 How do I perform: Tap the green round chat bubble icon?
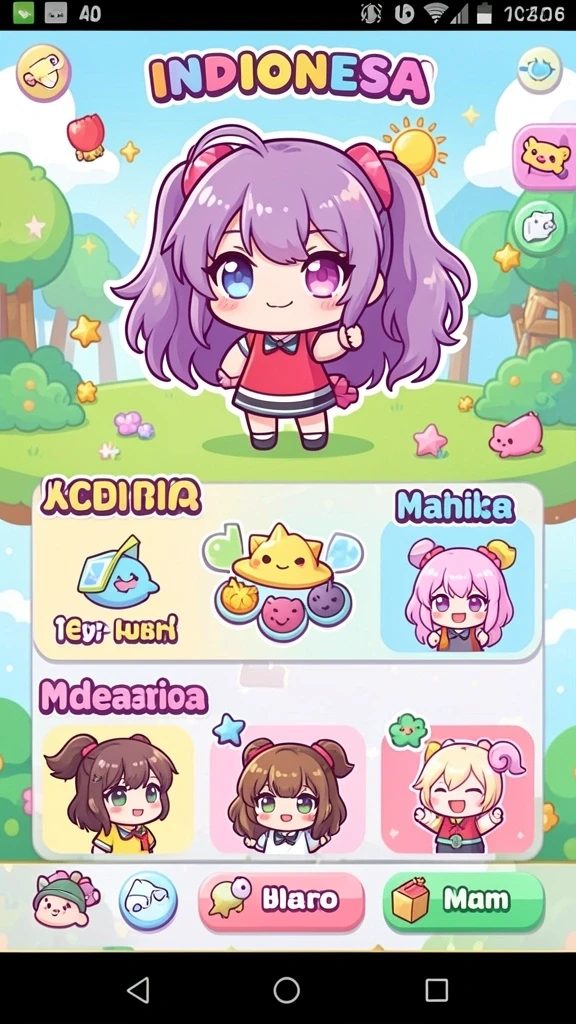(539, 227)
